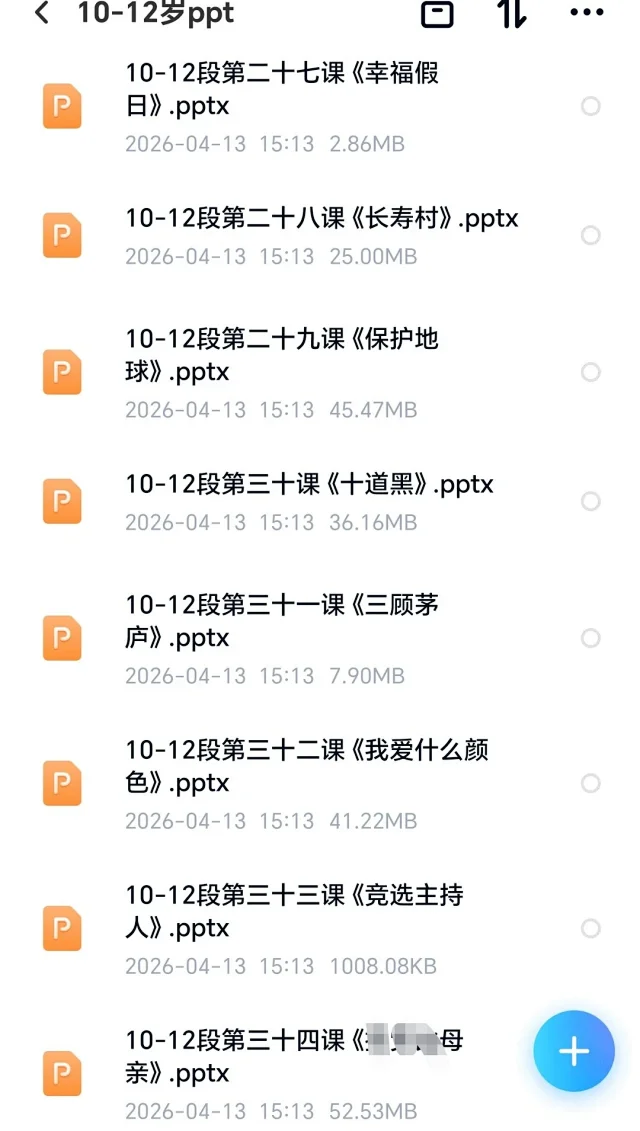Image resolution: width=640 pixels, height=1131 pixels.
Task: Tap the blue plus floating button
Action: point(573,1051)
